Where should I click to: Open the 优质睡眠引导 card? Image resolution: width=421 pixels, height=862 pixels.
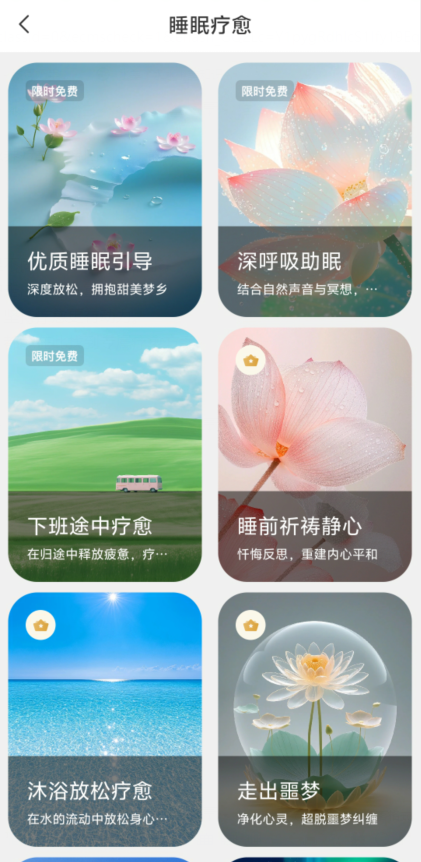point(105,190)
